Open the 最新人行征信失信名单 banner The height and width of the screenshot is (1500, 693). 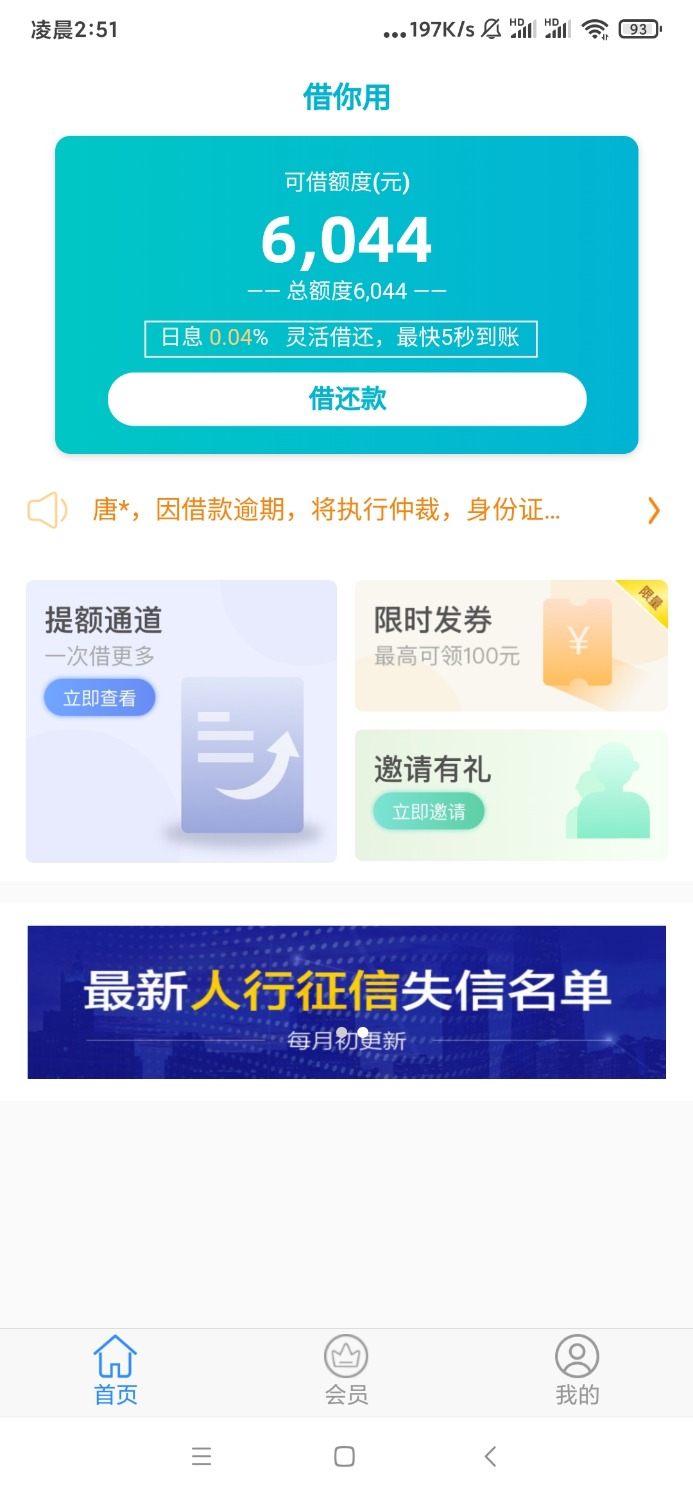346,1001
